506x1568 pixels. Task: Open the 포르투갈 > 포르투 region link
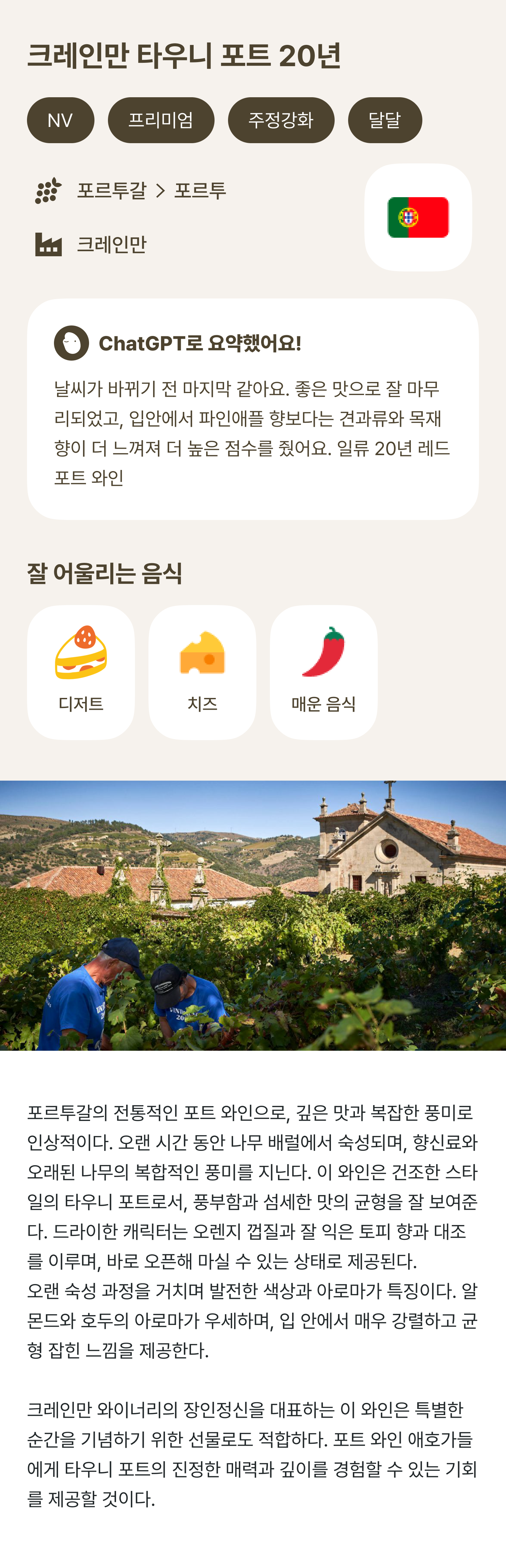151,191
